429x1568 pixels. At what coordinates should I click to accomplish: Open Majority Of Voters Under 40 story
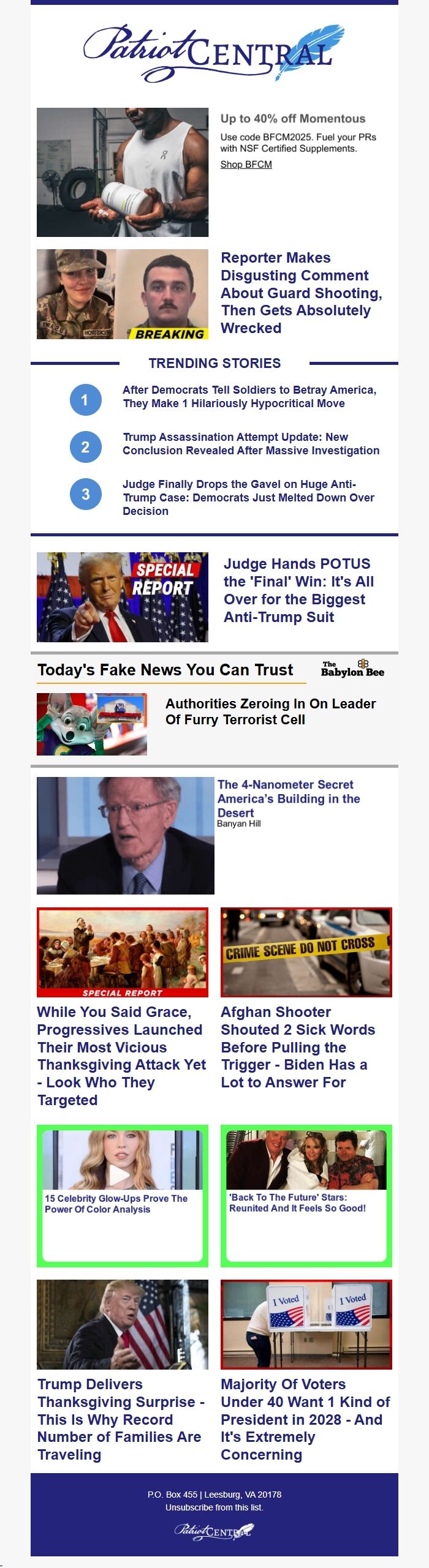coord(305,1419)
